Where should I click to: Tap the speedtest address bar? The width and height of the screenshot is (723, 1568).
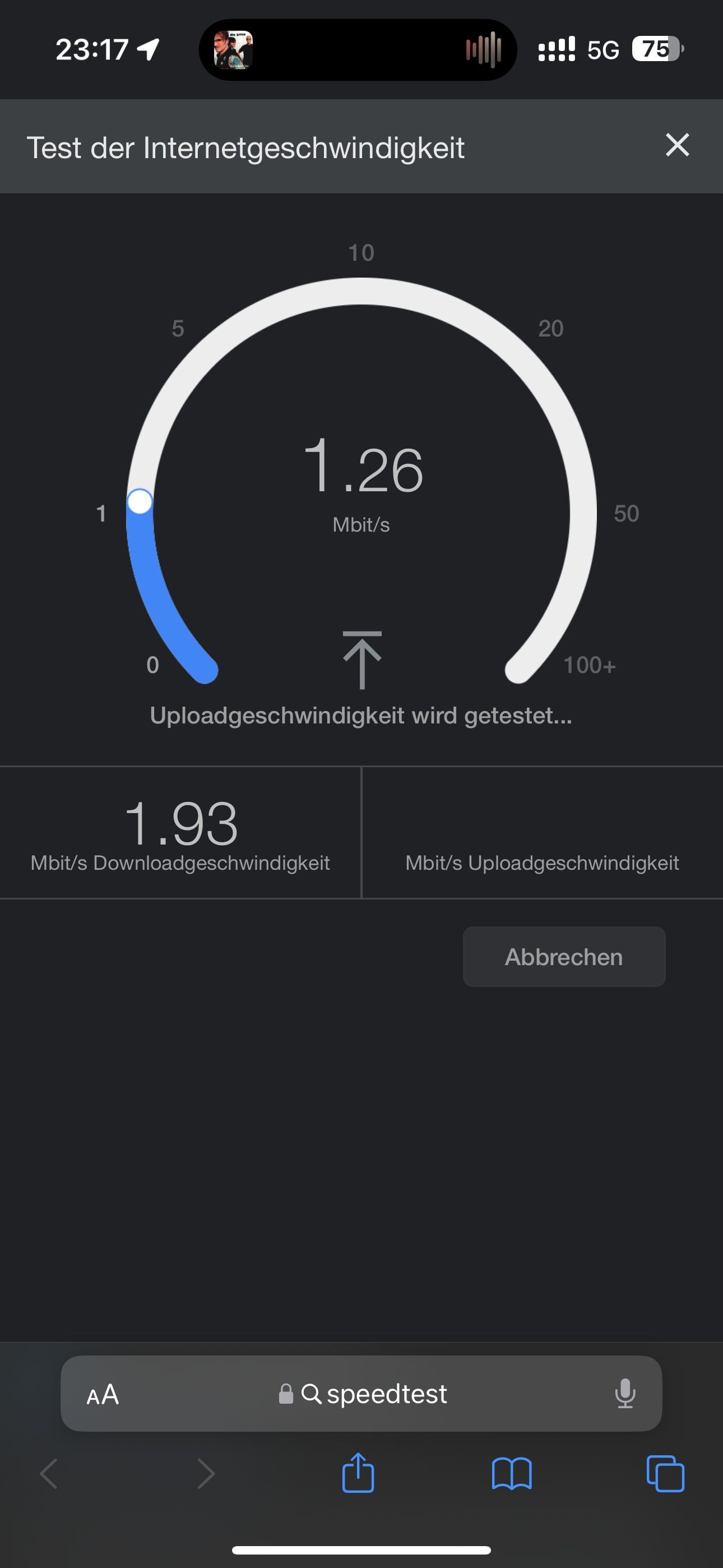(x=361, y=1393)
